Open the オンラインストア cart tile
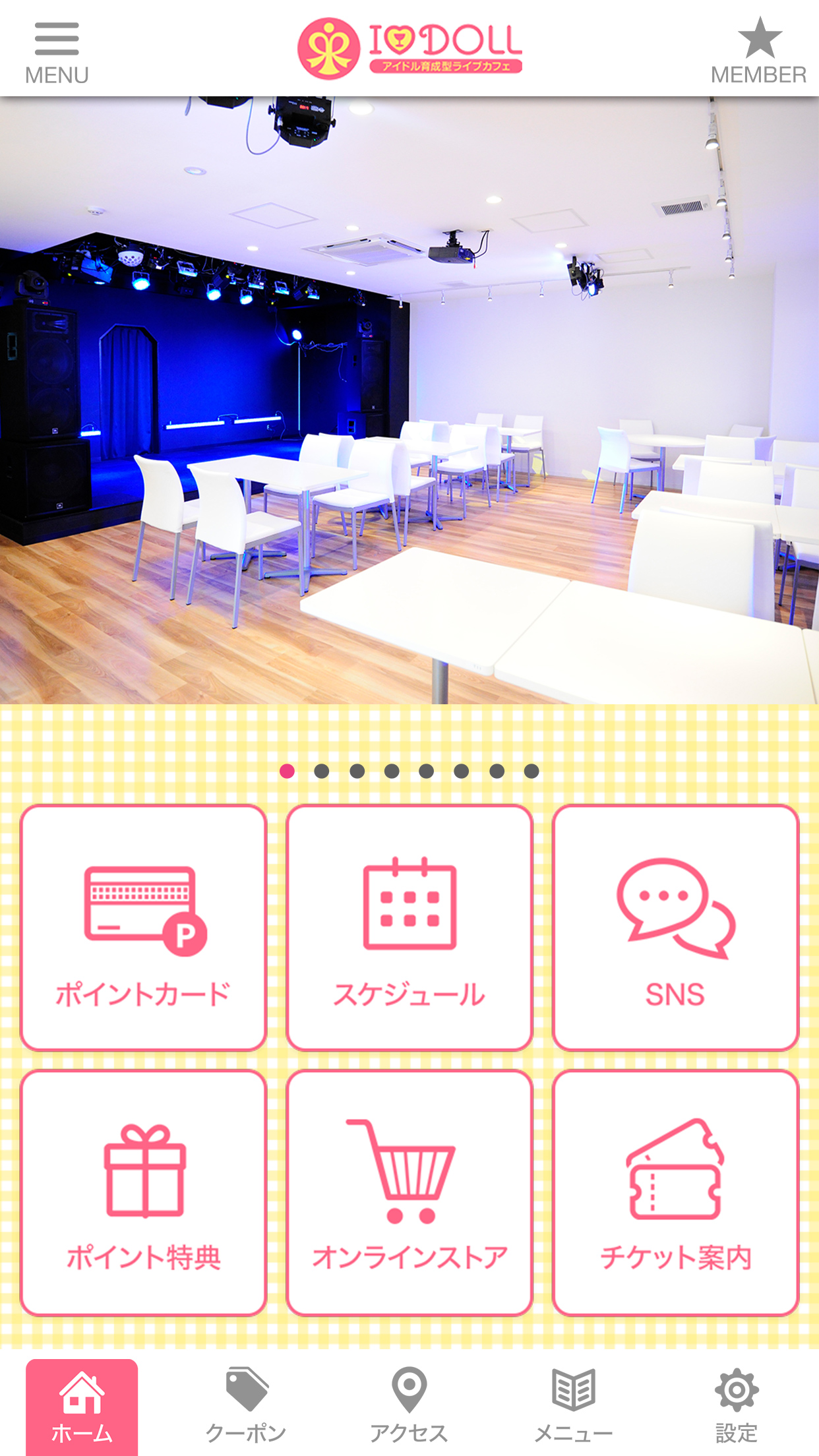 (409, 1193)
